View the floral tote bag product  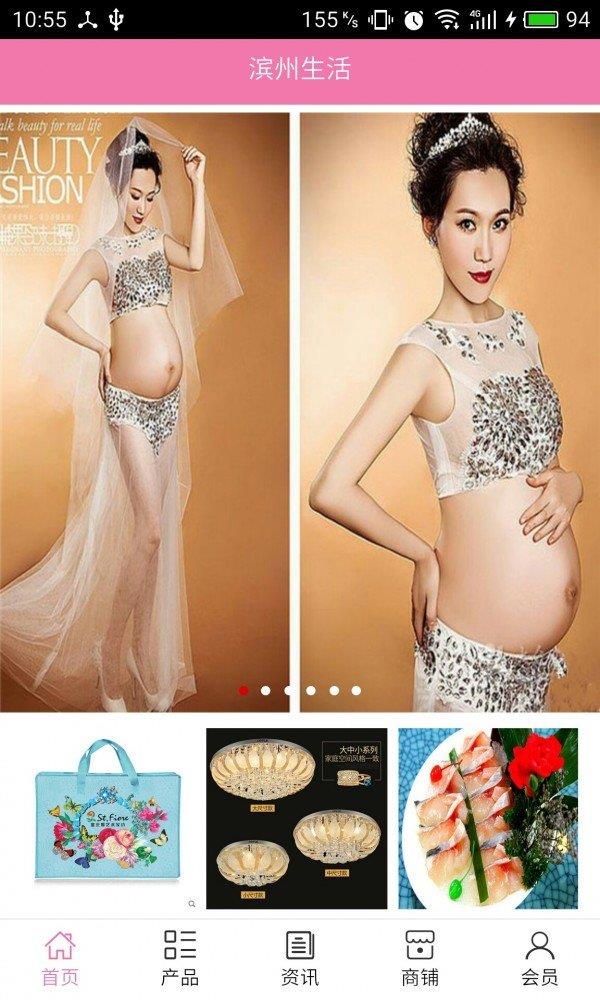coord(100,818)
